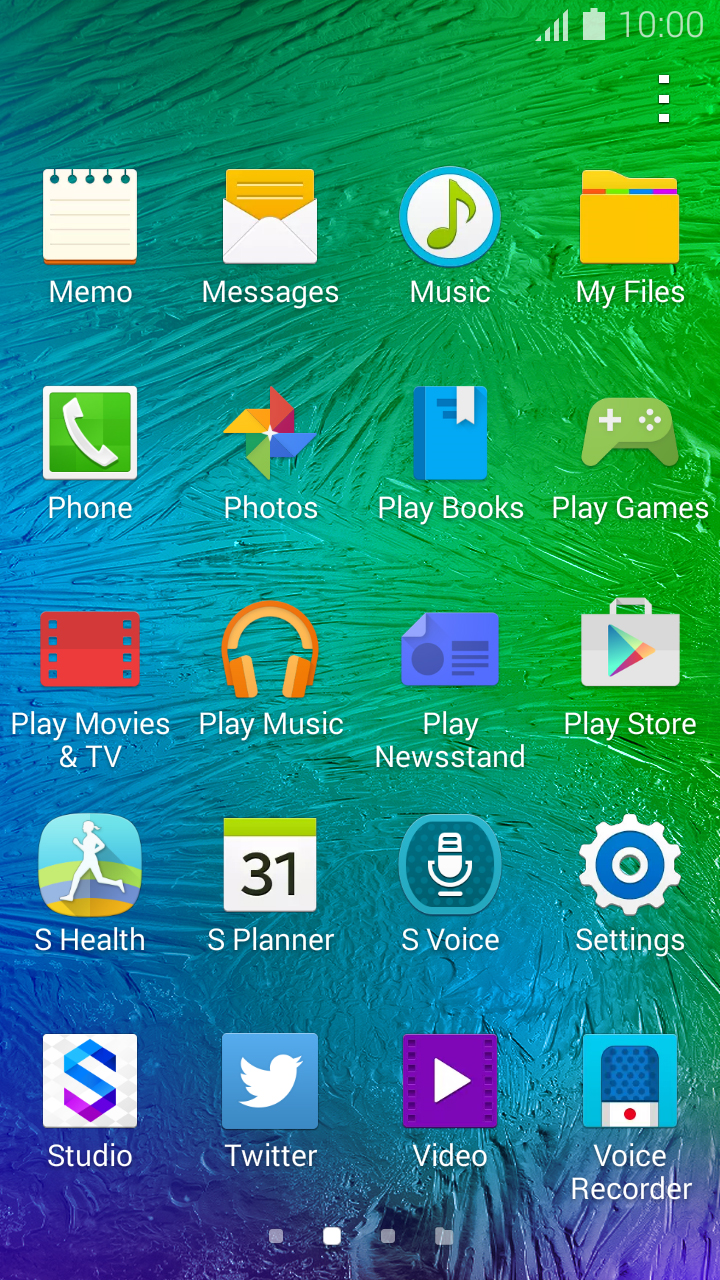The width and height of the screenshot is (720, 1280).
Task: Open device Settings
Action: [x=630, y=865]
